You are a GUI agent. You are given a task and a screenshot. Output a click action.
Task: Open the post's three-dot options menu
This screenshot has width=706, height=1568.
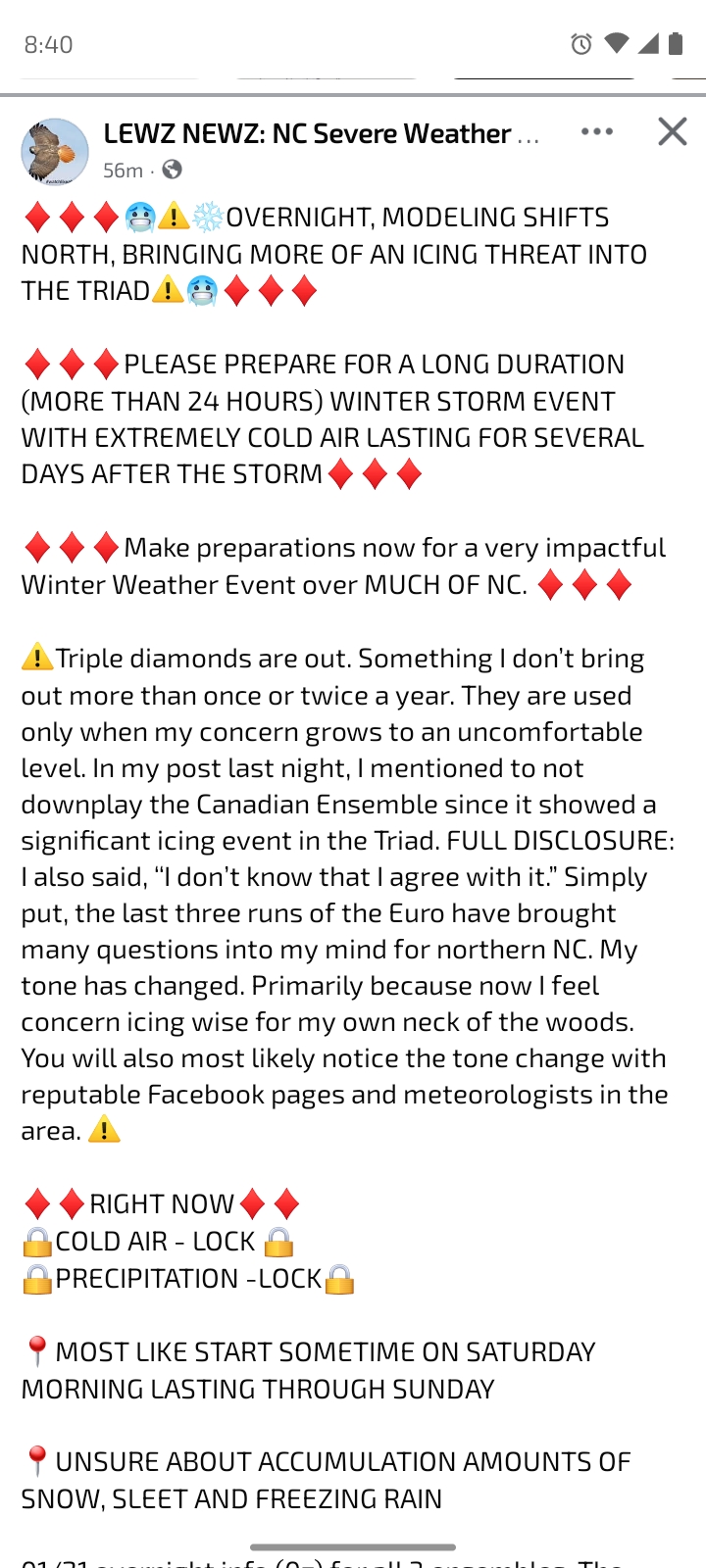tap(596, 131)
